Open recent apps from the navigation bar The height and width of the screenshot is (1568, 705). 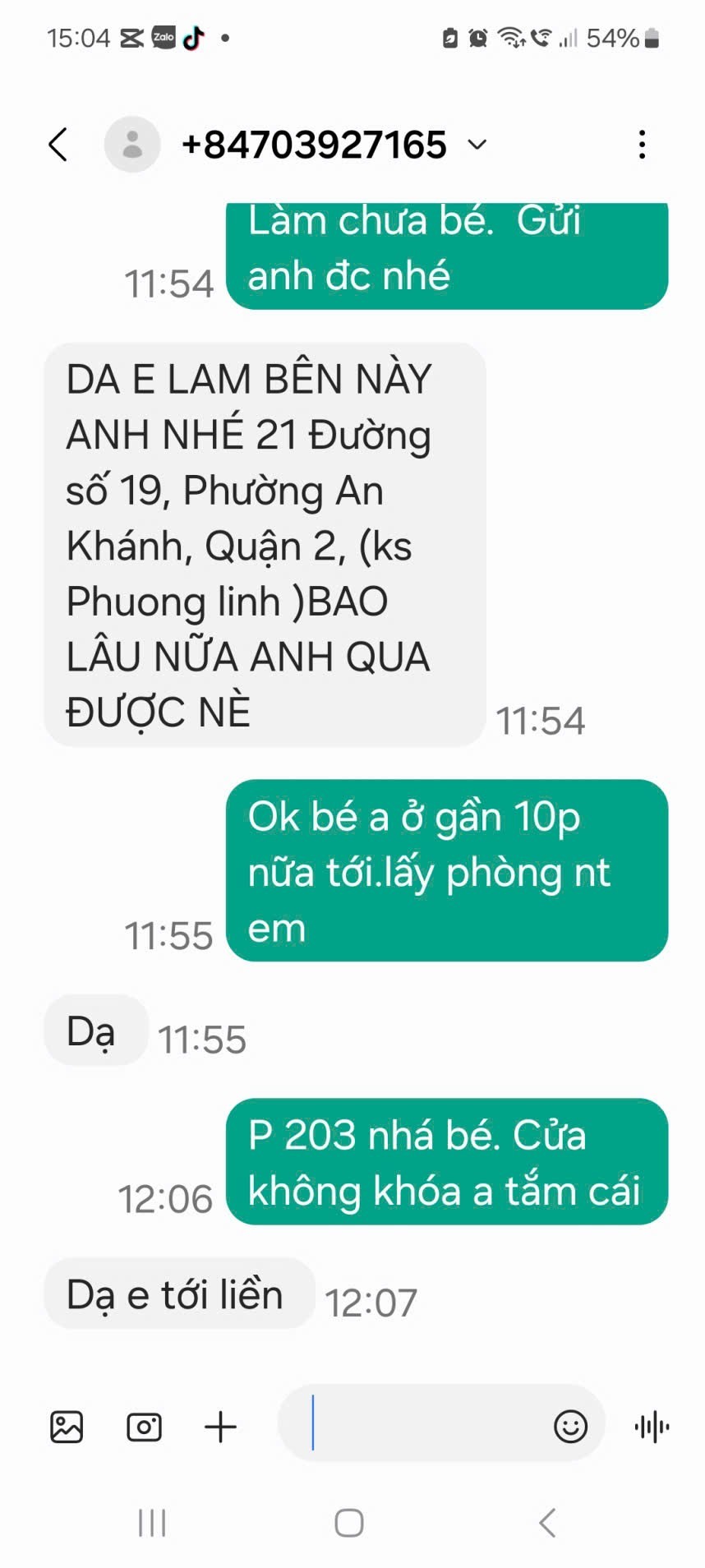[x=152, y=1523]
